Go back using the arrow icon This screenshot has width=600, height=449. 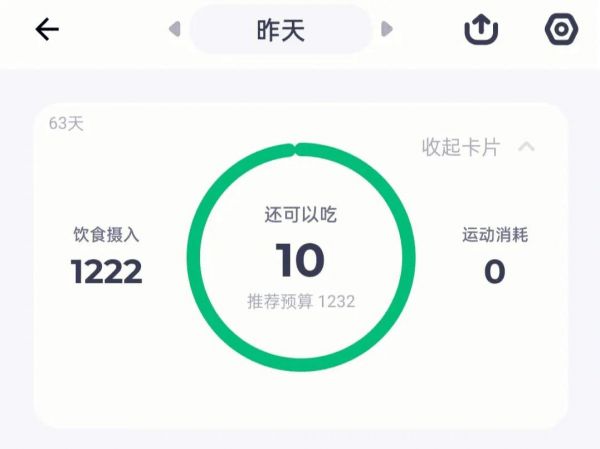point(47,29)
